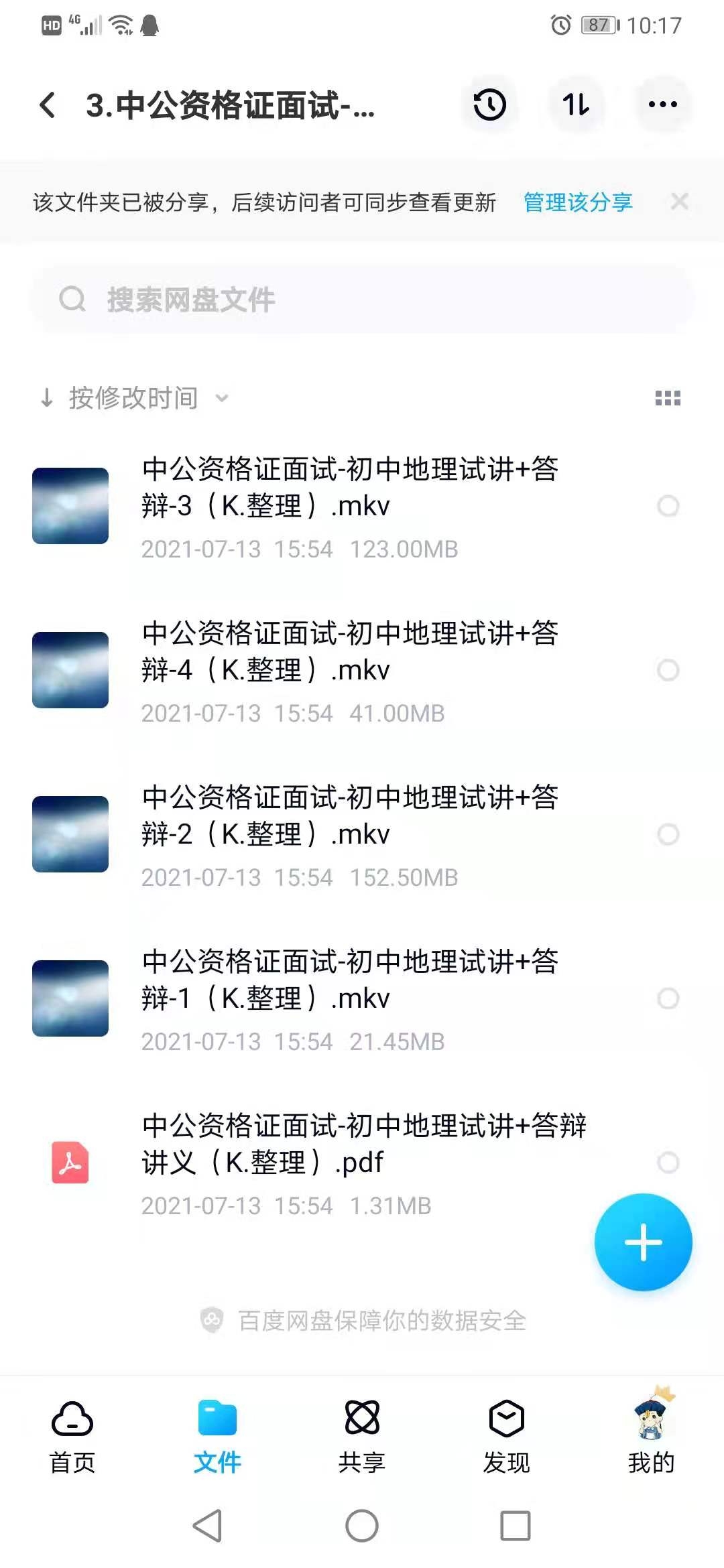This screenshot has width=724, height=1568.
Task: Open the three-dot overflow menu
Action: pyautogui.click(x=662, y=105)
